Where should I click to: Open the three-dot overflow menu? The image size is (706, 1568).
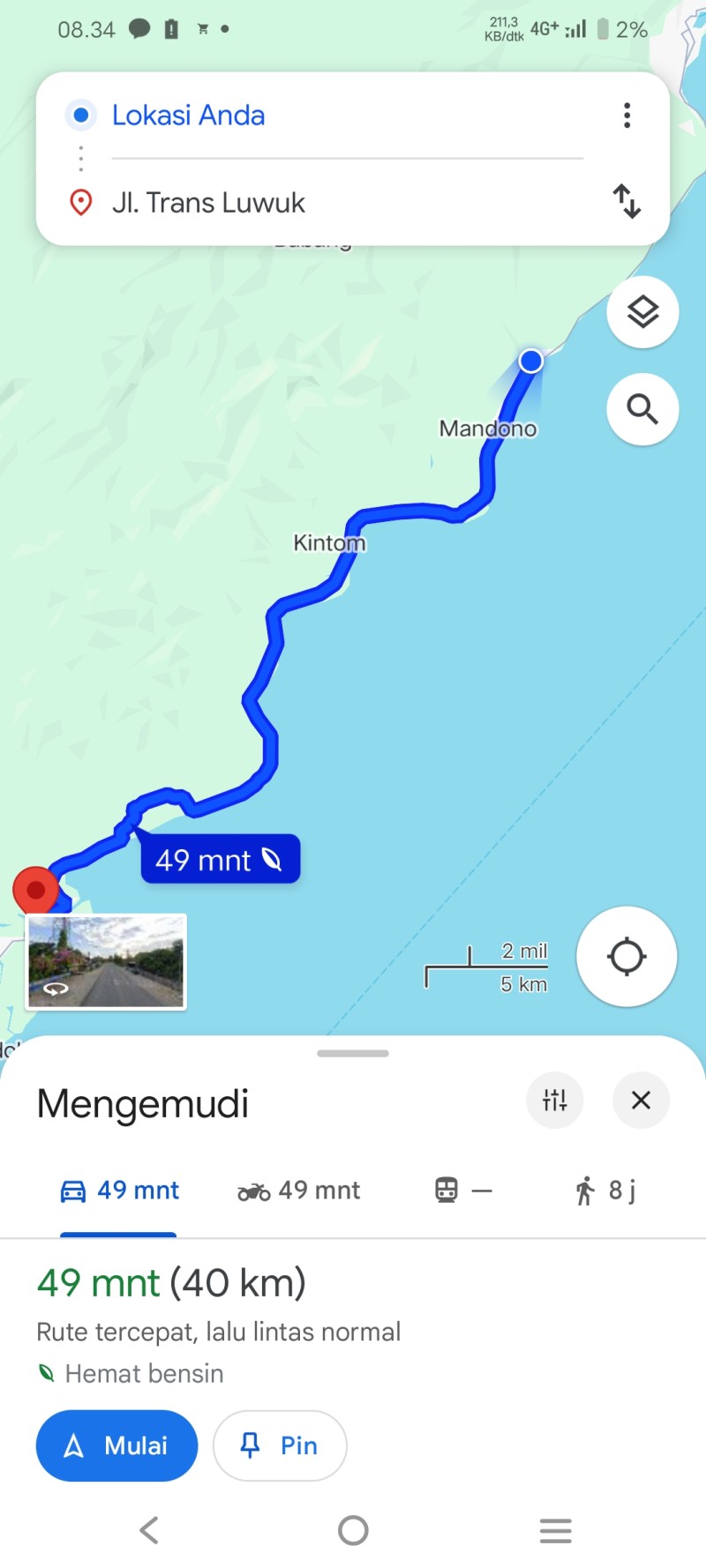coord(627,116)
